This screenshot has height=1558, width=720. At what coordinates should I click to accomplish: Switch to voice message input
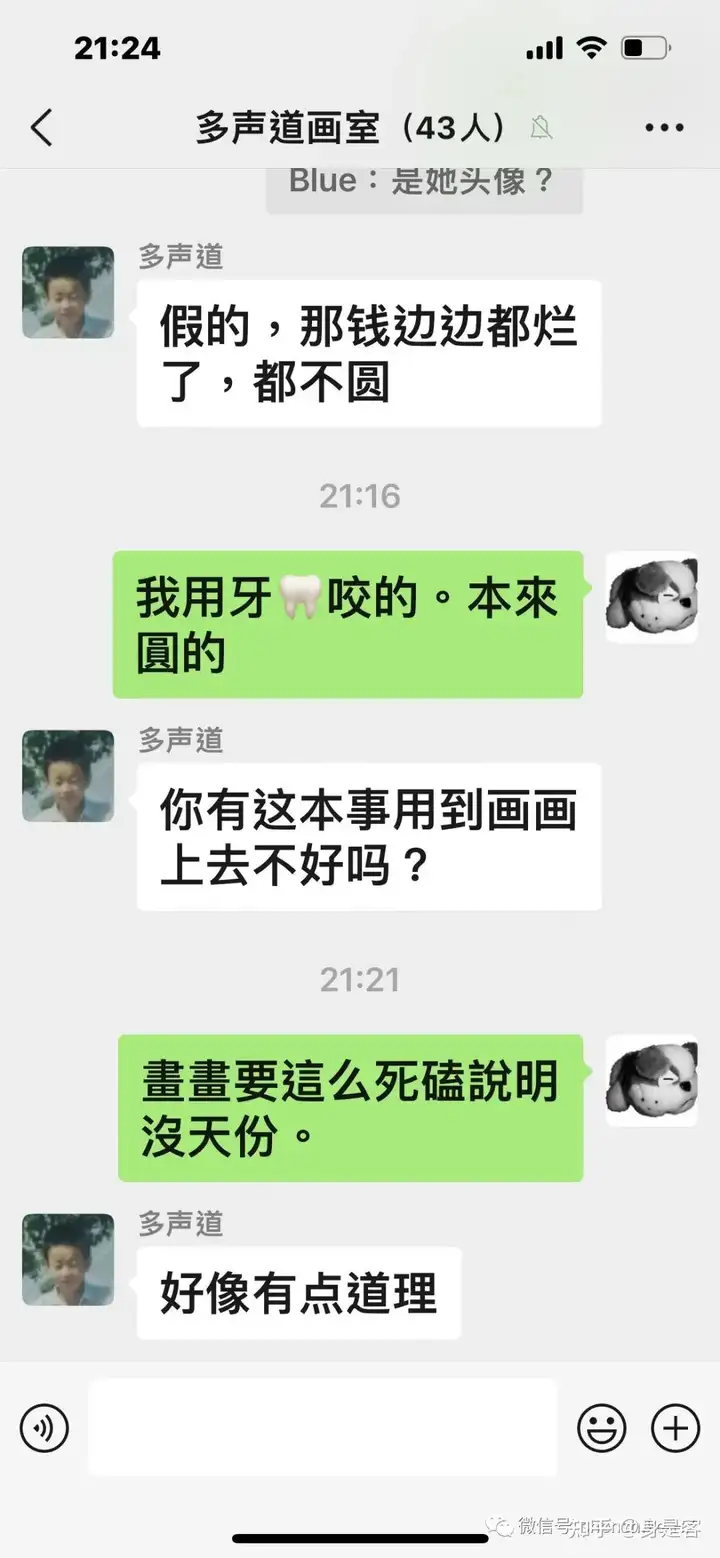pos(45,1427)
